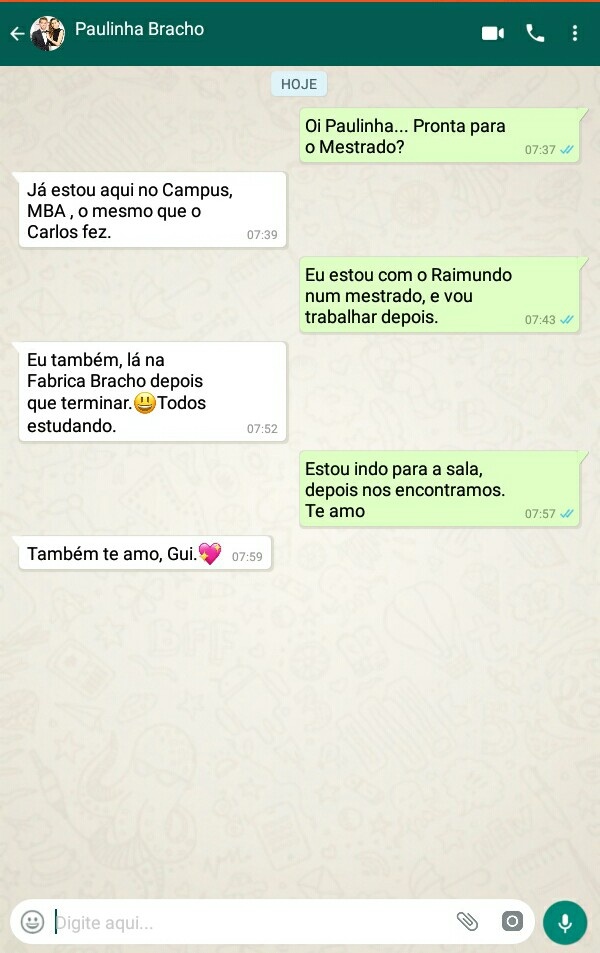Attach a file with the paperclip

click(467, 922)
